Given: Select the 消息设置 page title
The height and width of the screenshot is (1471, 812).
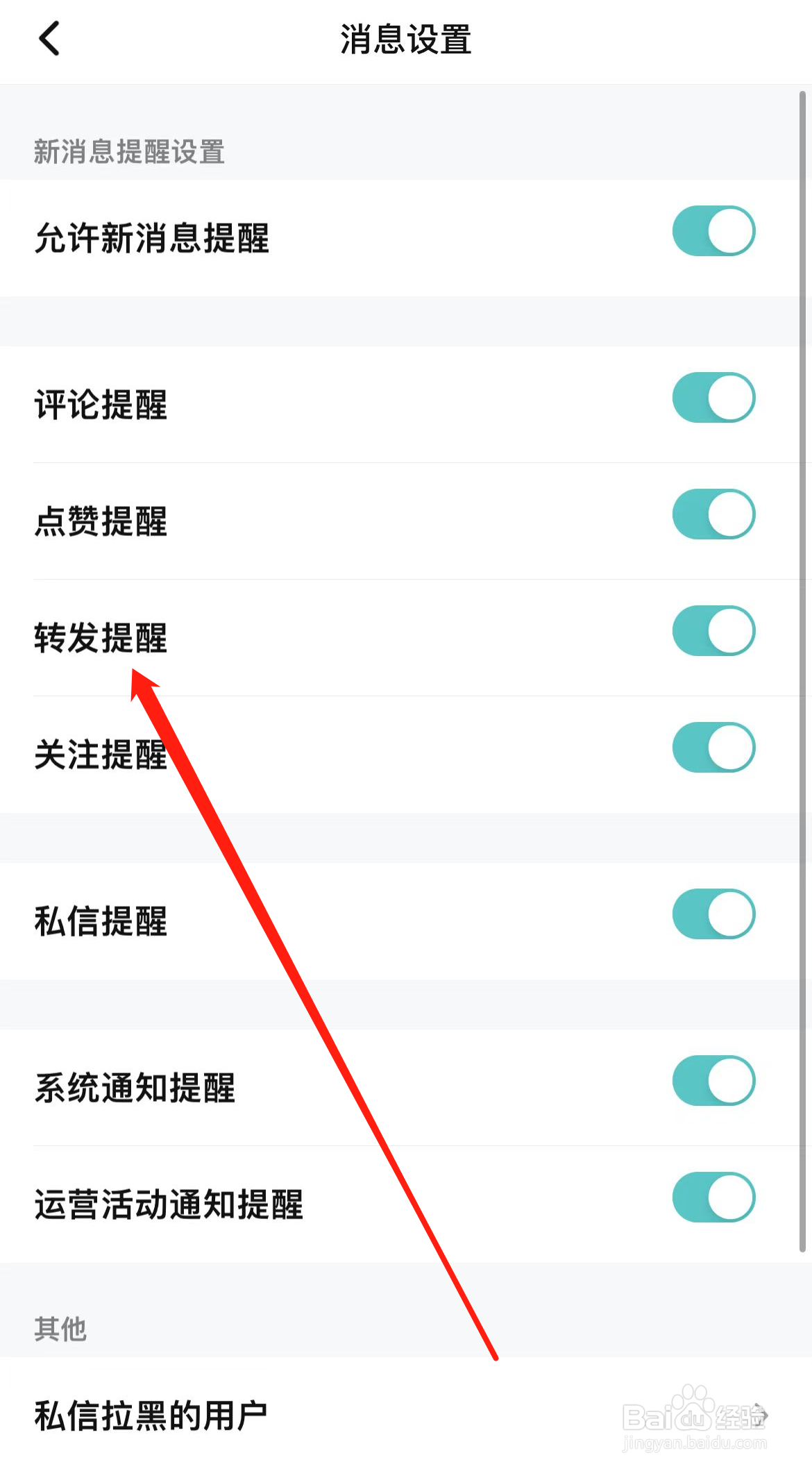Looking at the screenshot, I should tap(405, 40).
